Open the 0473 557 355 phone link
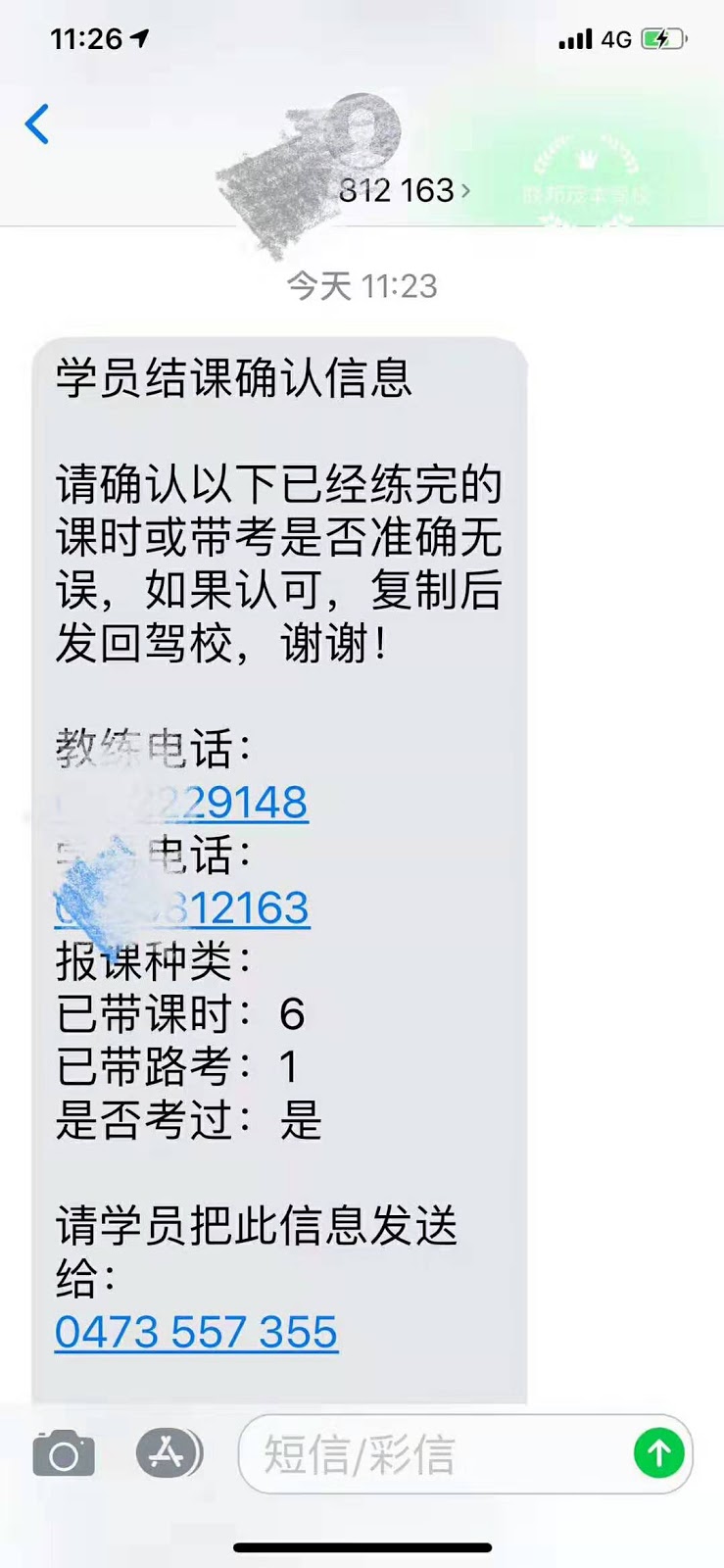Image resolution: width=724 pixels, height=1568 pixels. tap(197, 1333)
